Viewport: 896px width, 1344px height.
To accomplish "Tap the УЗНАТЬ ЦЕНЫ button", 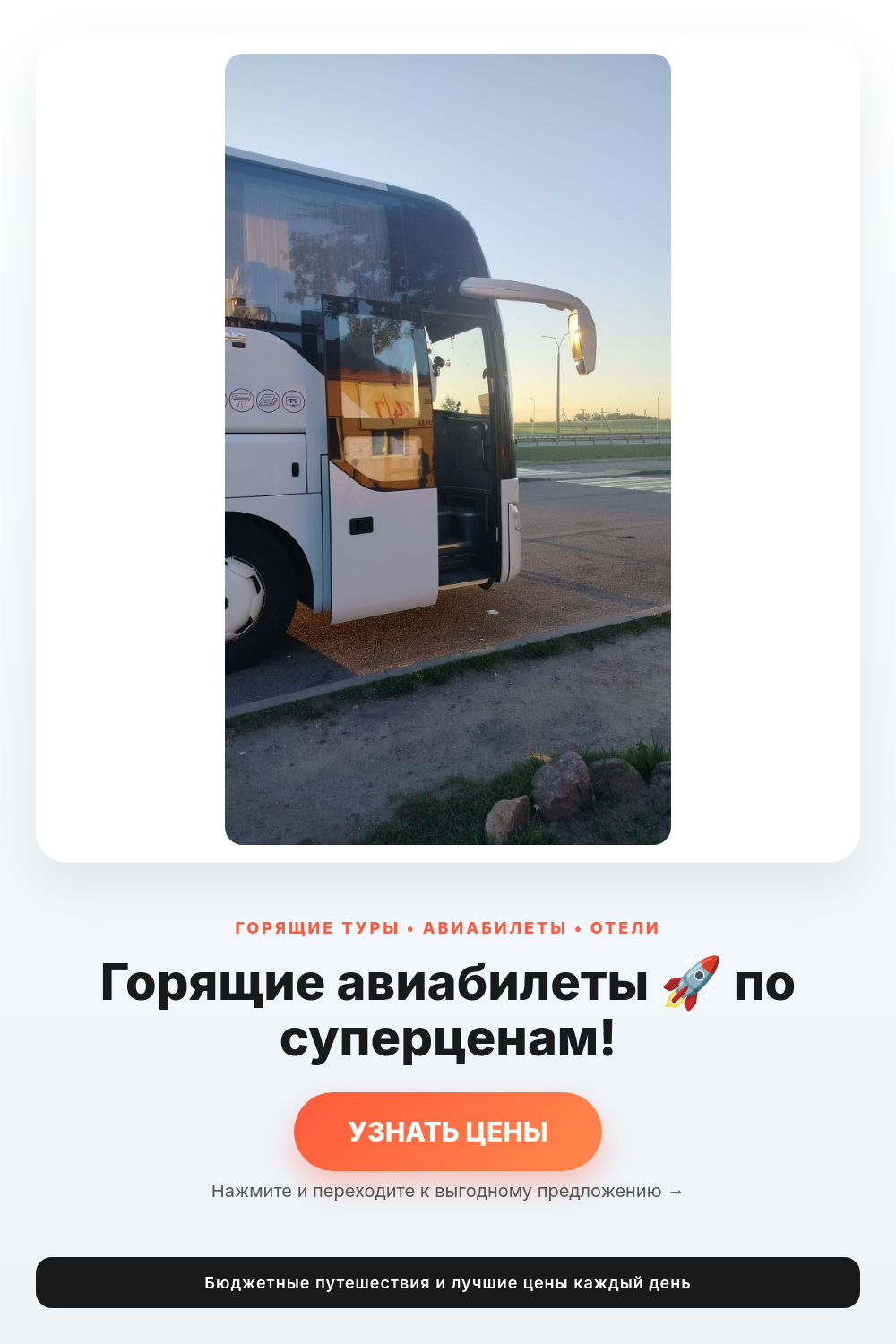I will pos(448,1132).
